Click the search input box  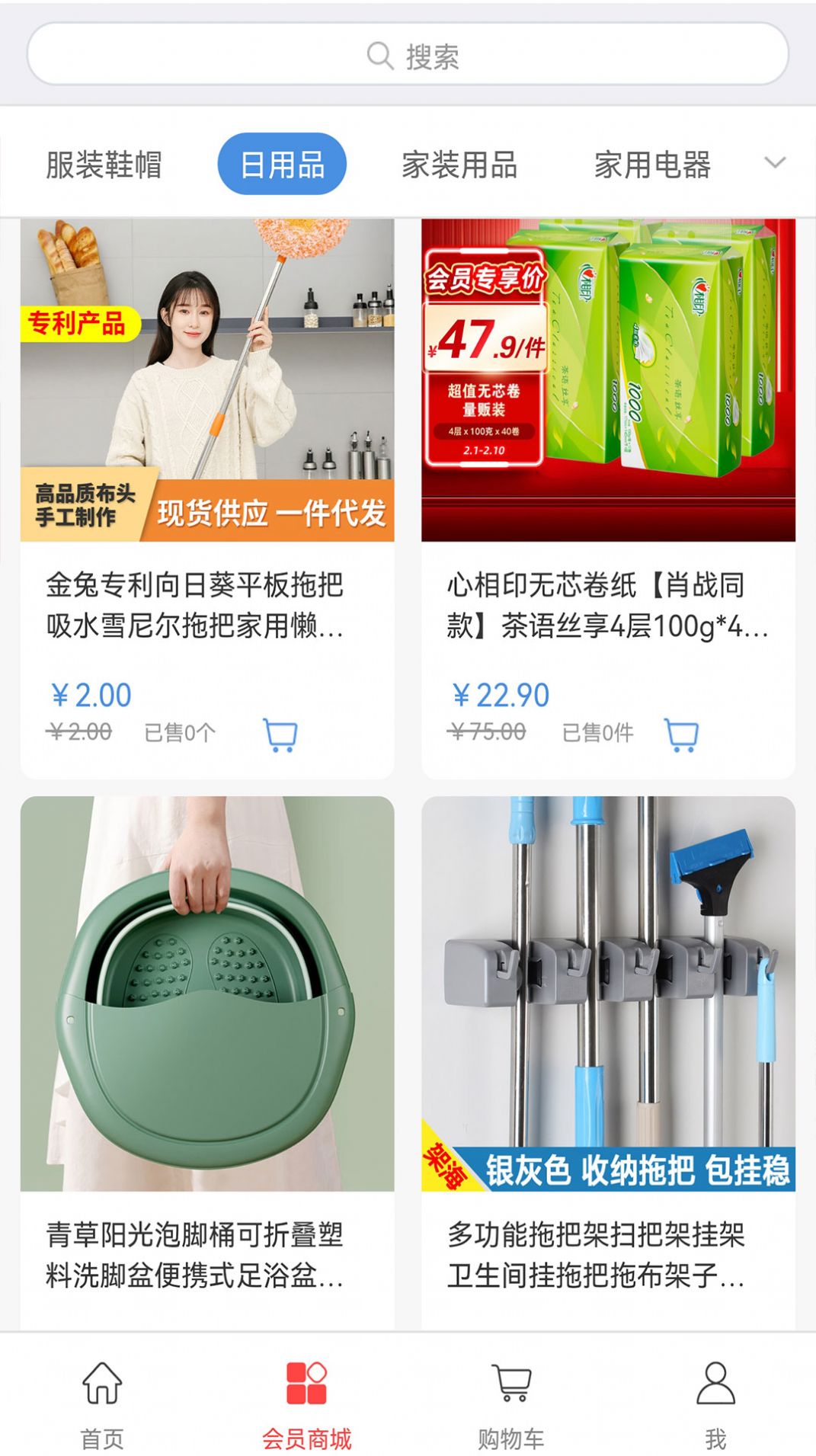408,54
